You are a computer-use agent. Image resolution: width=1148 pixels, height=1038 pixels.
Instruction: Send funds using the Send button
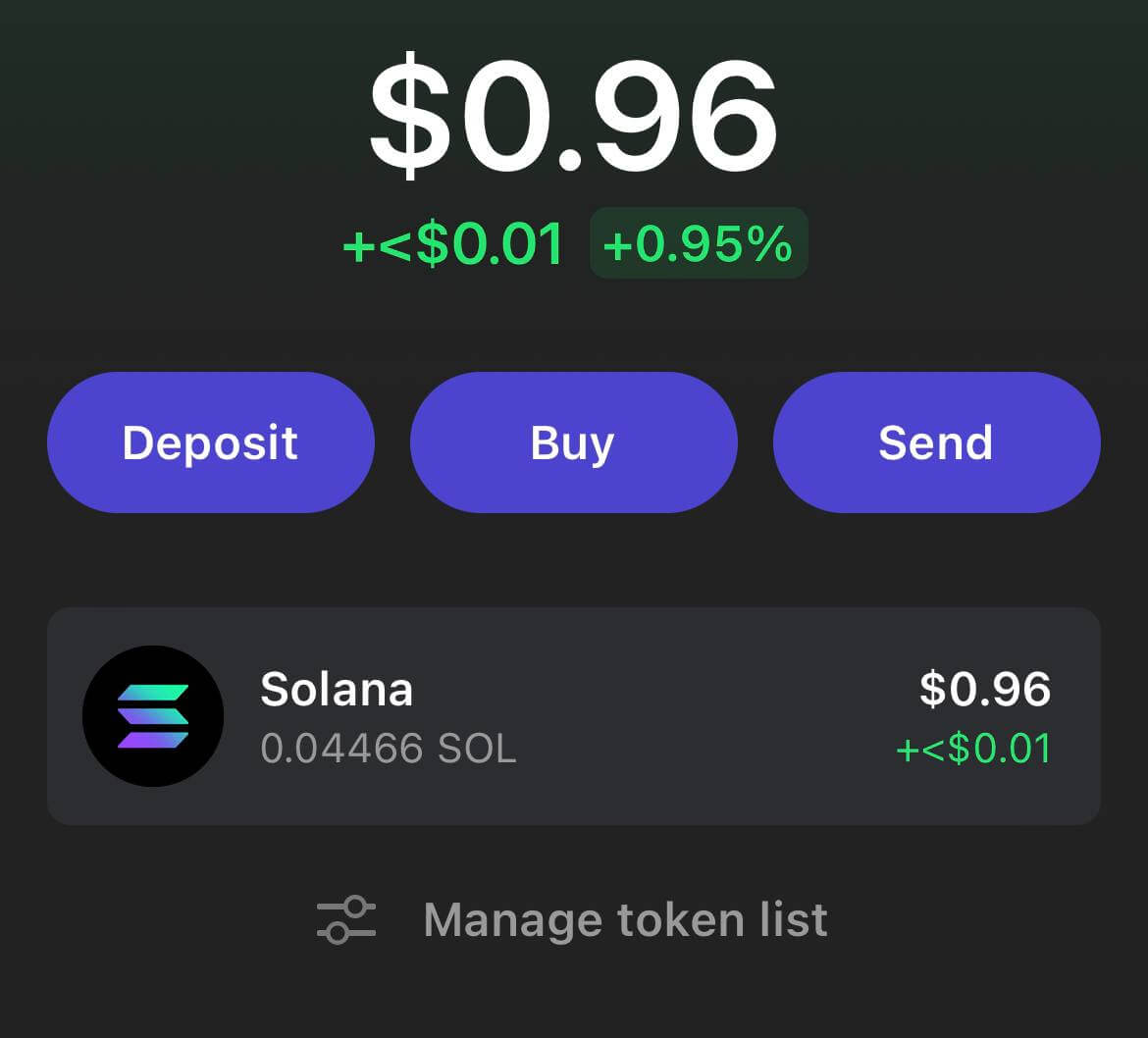(936, 442)
